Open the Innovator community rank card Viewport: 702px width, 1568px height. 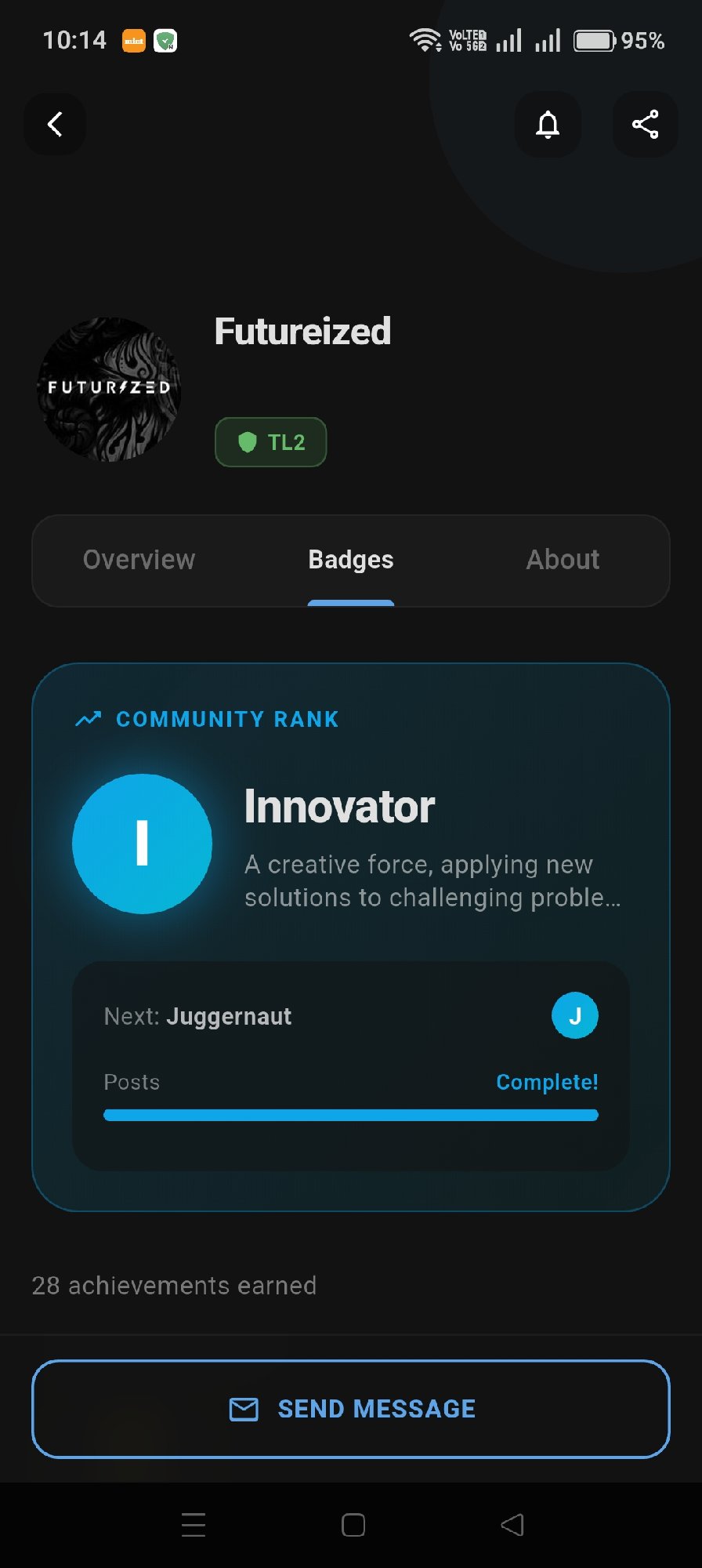351,843
